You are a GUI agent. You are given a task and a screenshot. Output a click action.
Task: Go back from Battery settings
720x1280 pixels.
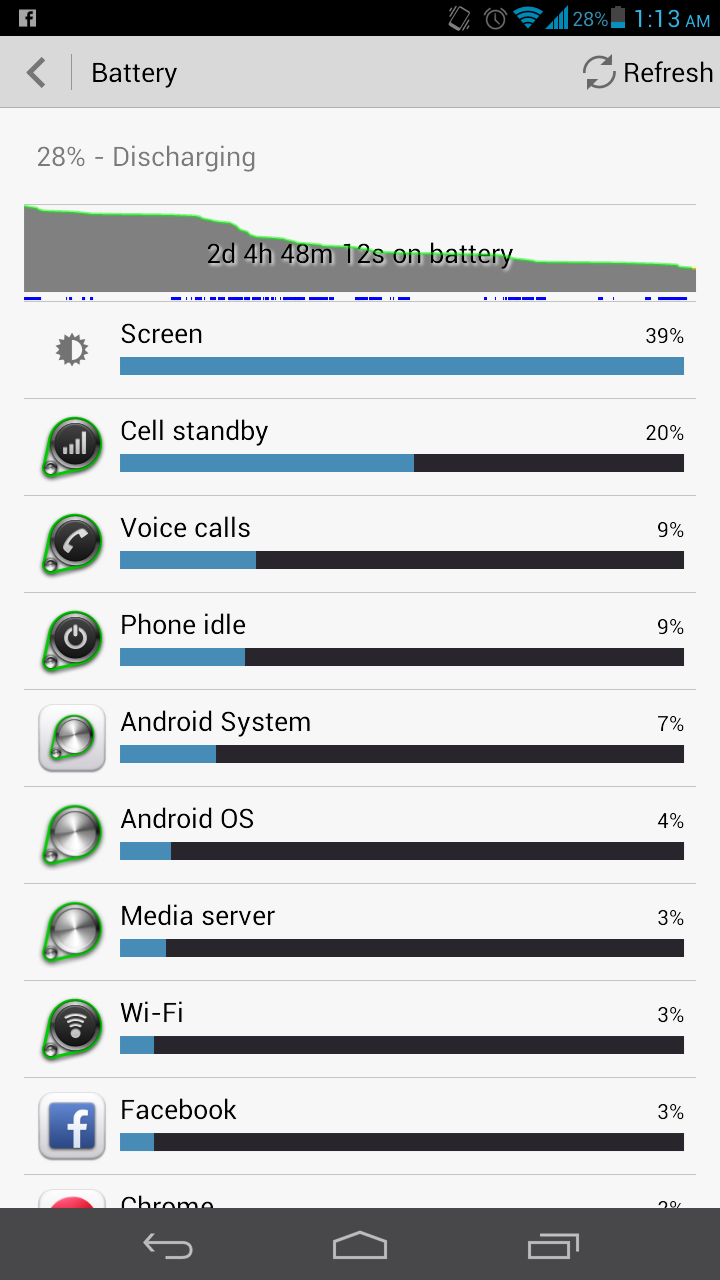(x=37, y=72)
